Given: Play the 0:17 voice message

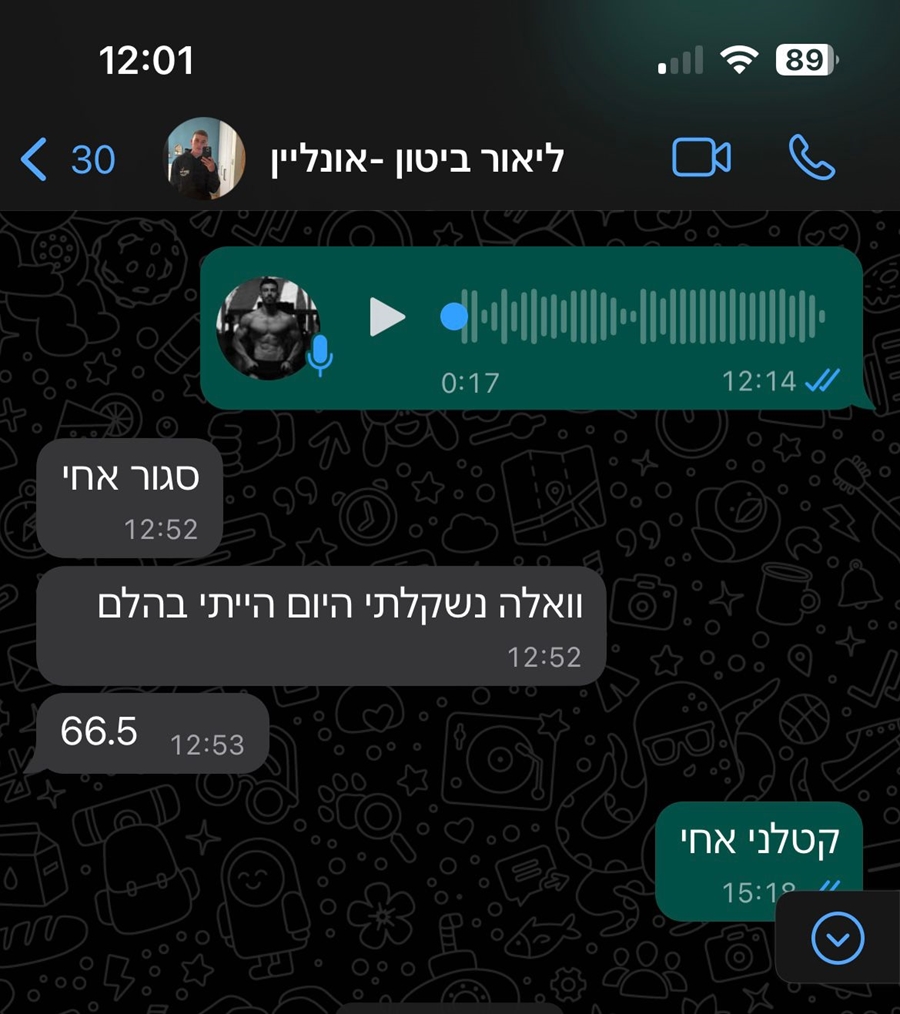Looking at the screenshot, I should coord(388,318).
